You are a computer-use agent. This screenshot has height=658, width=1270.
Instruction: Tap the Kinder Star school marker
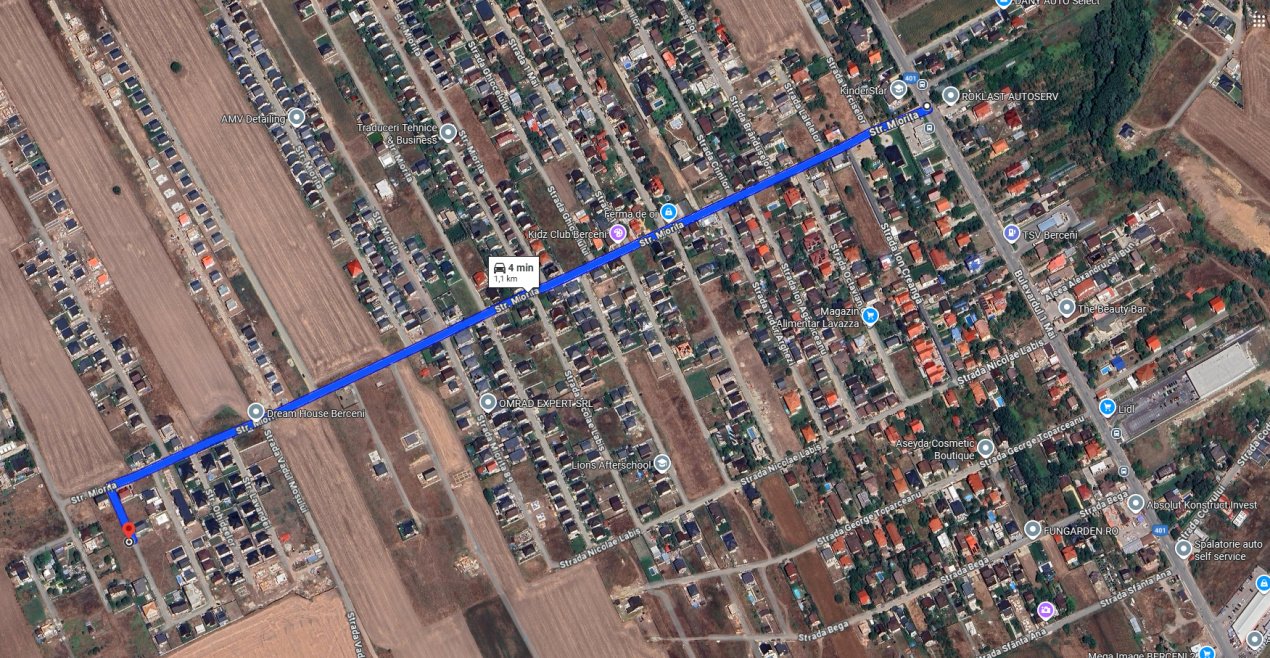tap(899, 90)
